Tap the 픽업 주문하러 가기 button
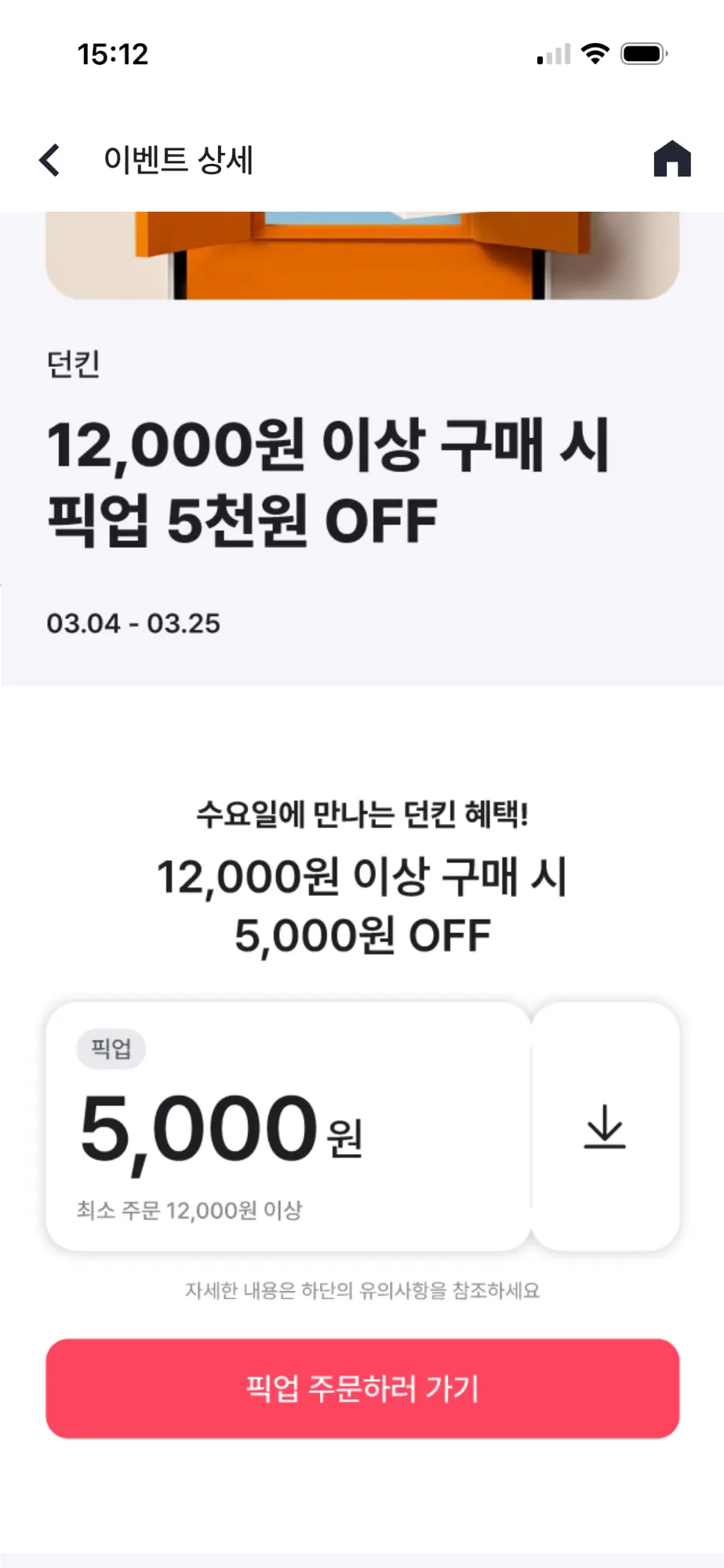Screen dimensions: 724x1568 362,1388
